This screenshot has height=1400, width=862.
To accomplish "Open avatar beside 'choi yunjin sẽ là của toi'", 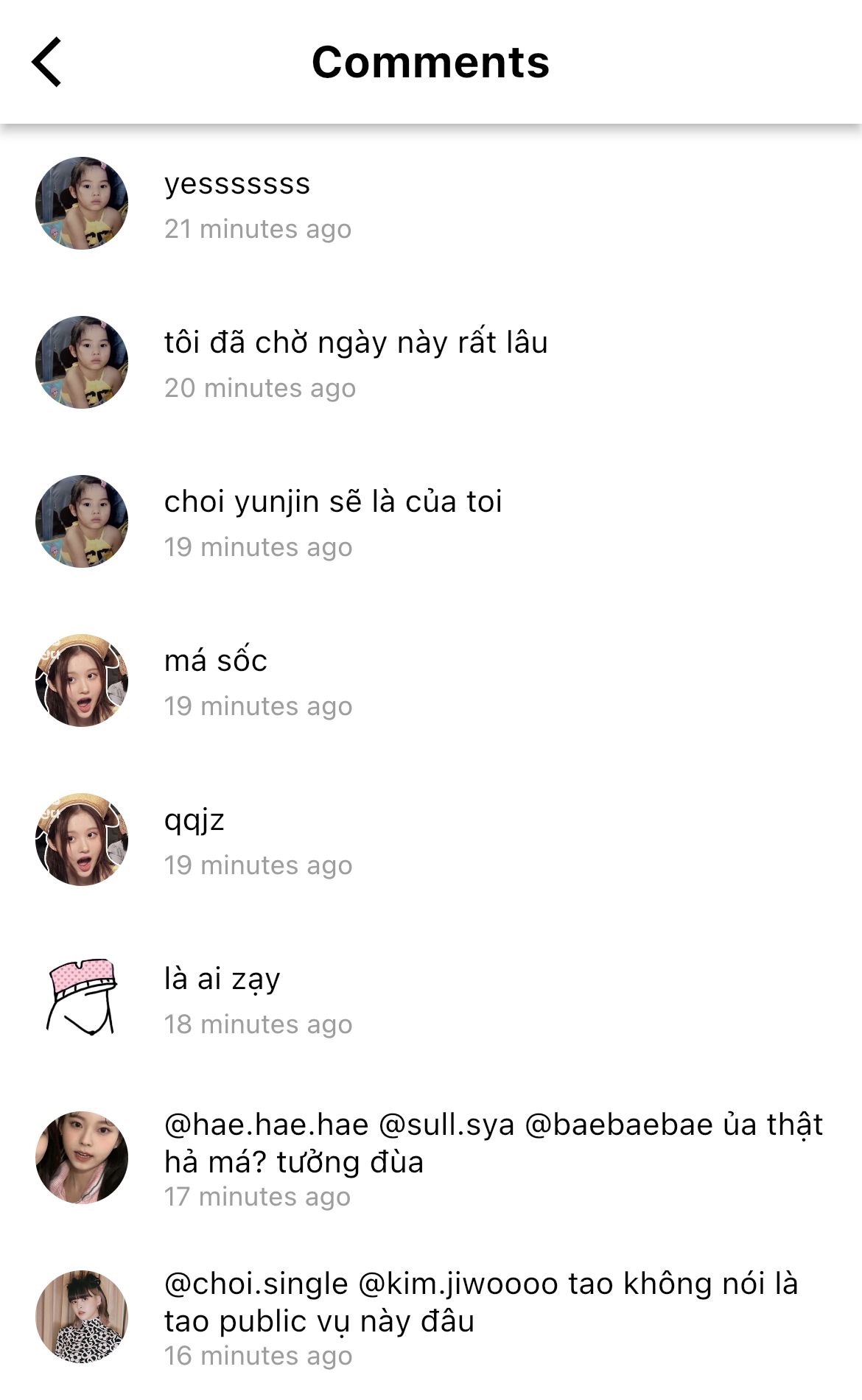I will [x=82, y=521].
